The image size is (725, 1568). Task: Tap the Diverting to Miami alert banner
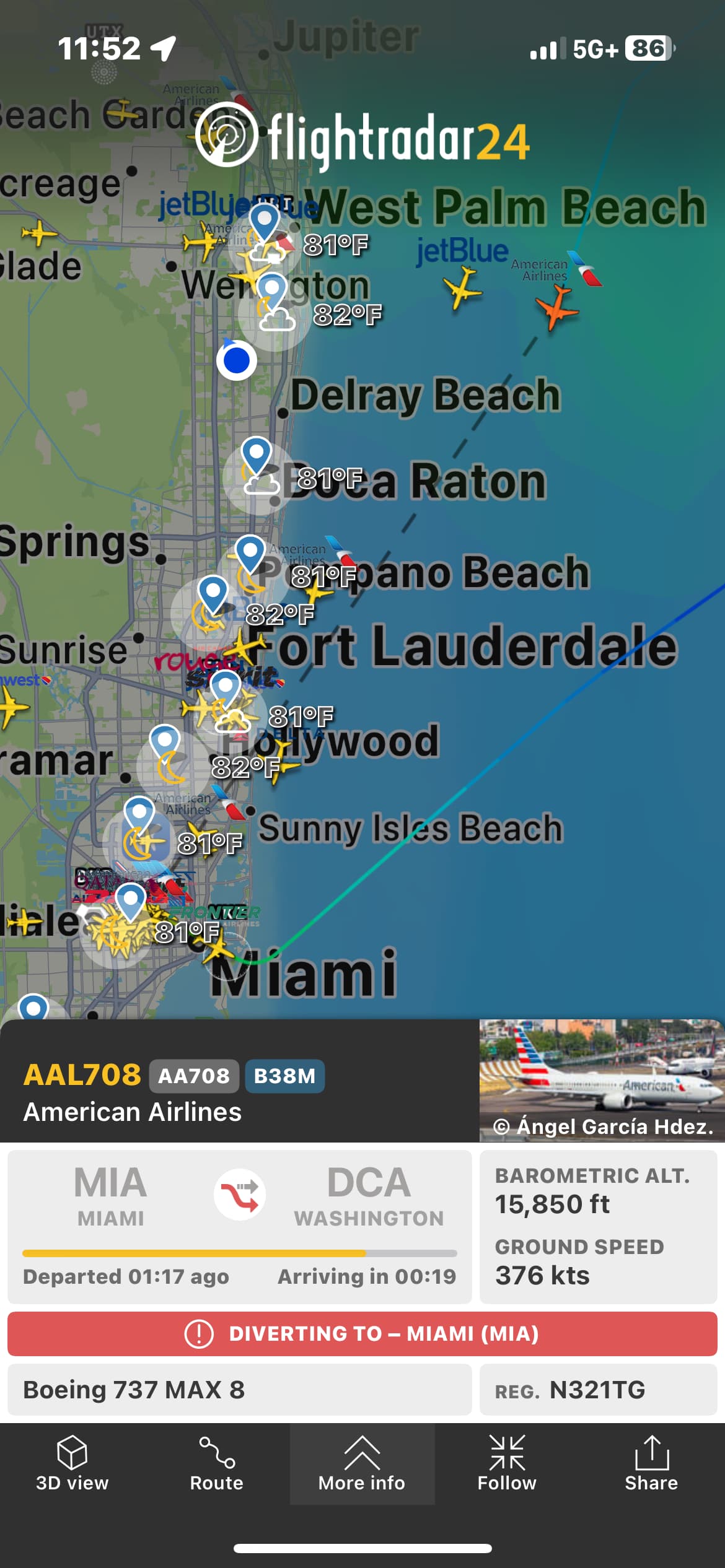pos(362,1333)
